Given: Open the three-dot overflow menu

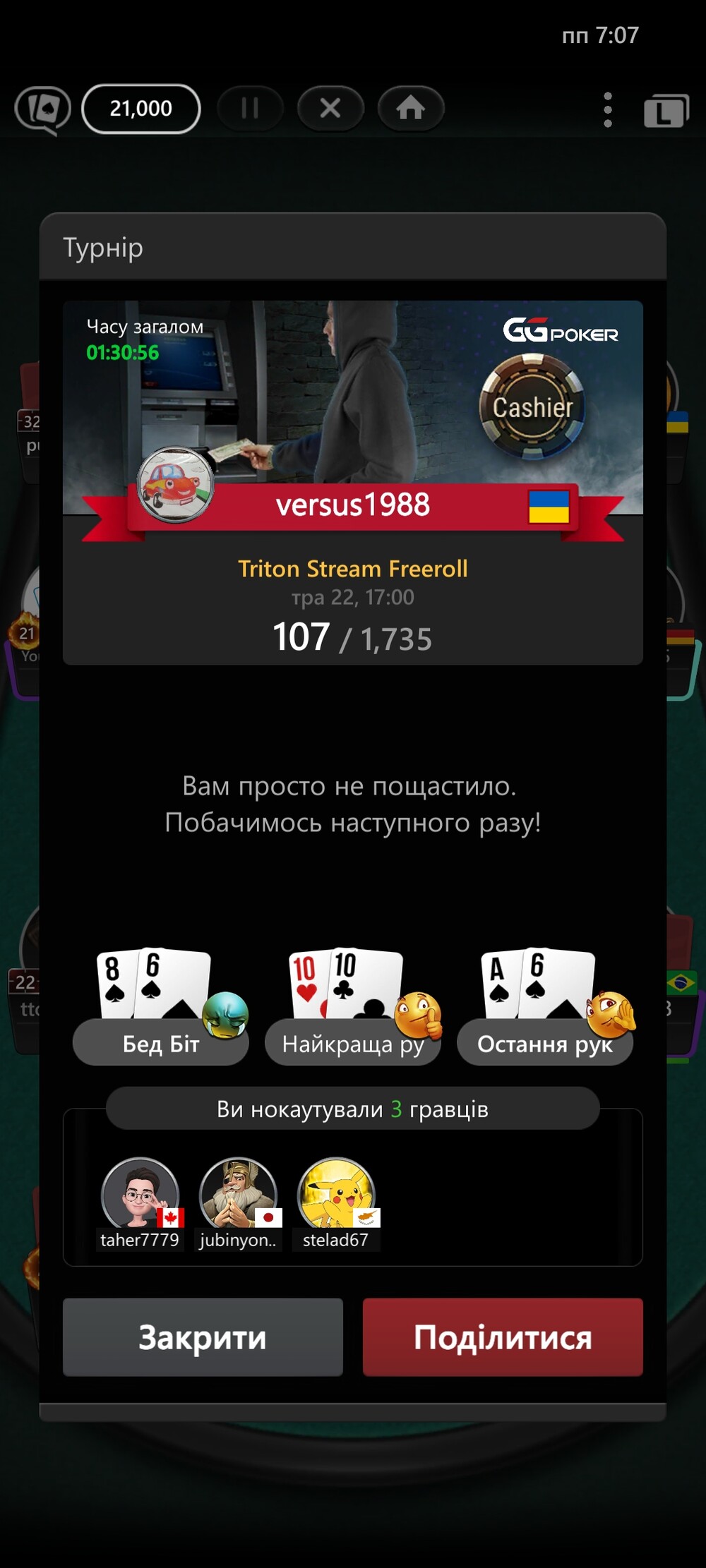Looking at the screenshot, I should click(607, 109).
